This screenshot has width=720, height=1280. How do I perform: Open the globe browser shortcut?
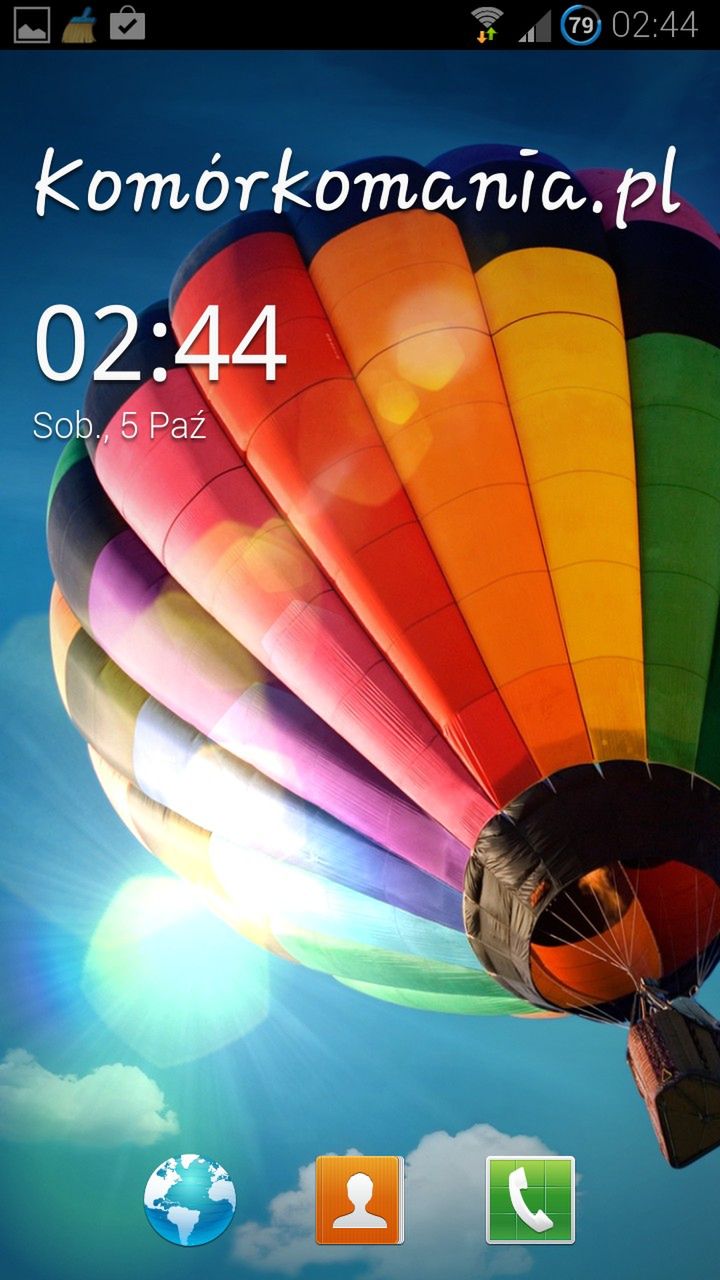190,1199
